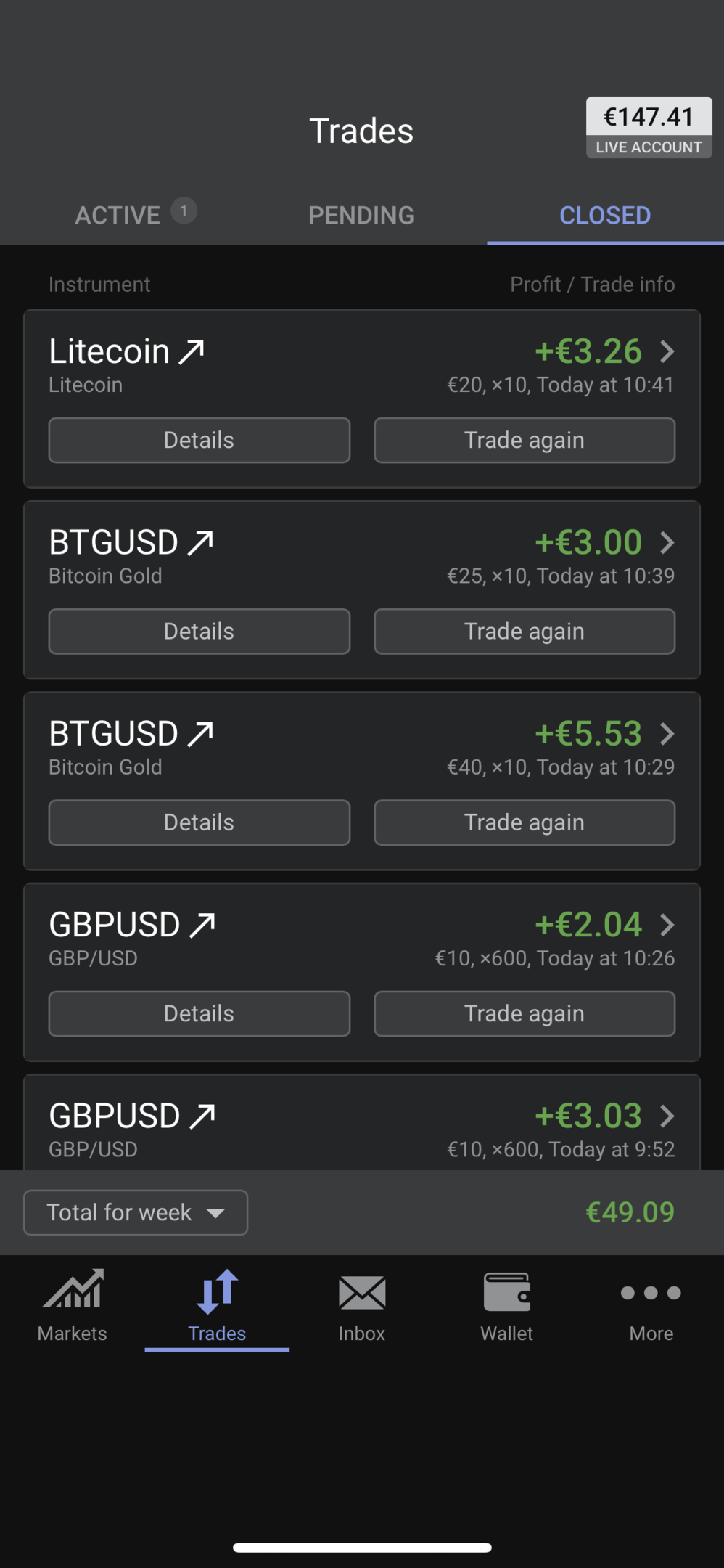Expand the Litecoin +€3.26 trade chevron
The width and height of the screenshot is (724, 1568).
coord(667,352)
